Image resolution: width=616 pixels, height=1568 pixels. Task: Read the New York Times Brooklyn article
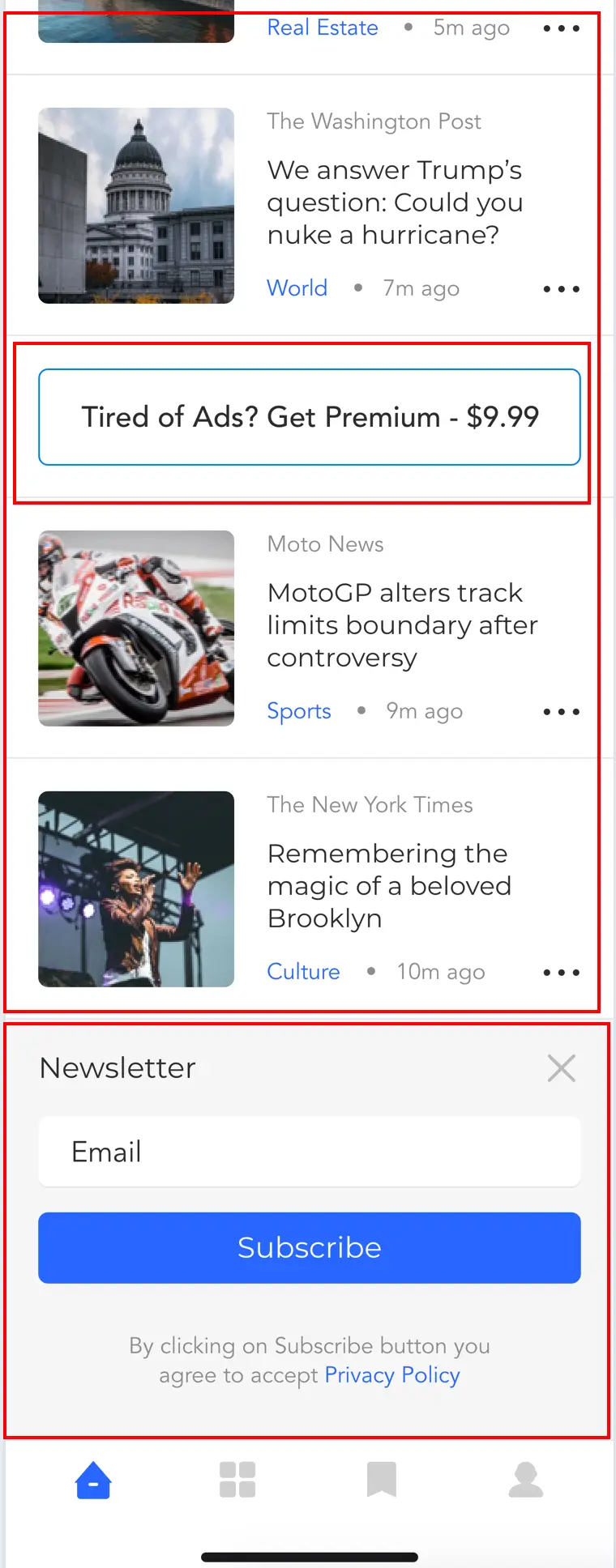(x=389, y=886)
